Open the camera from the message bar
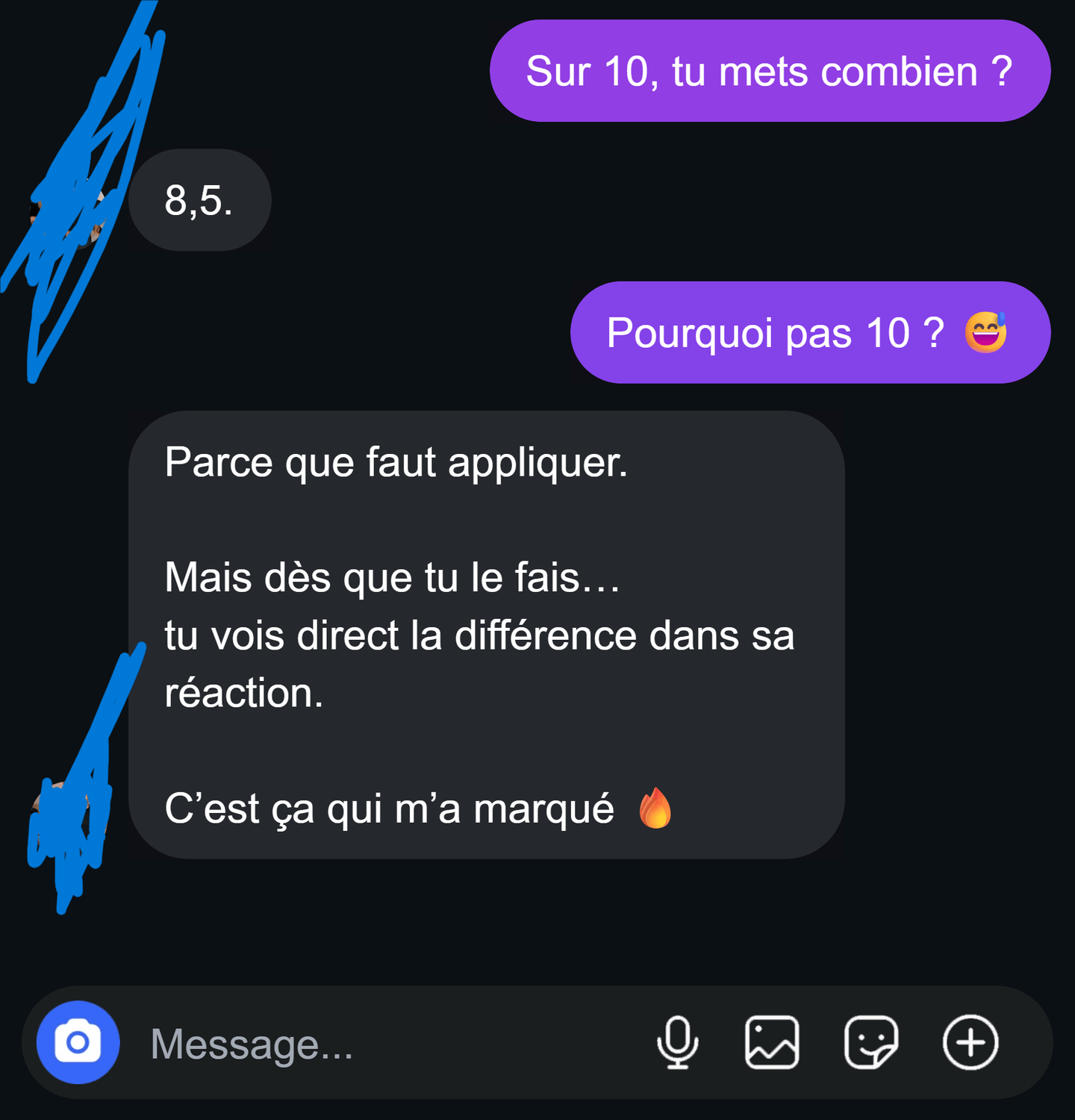The height and width of the screenshot is (1120, 1075). point(78,1042)
